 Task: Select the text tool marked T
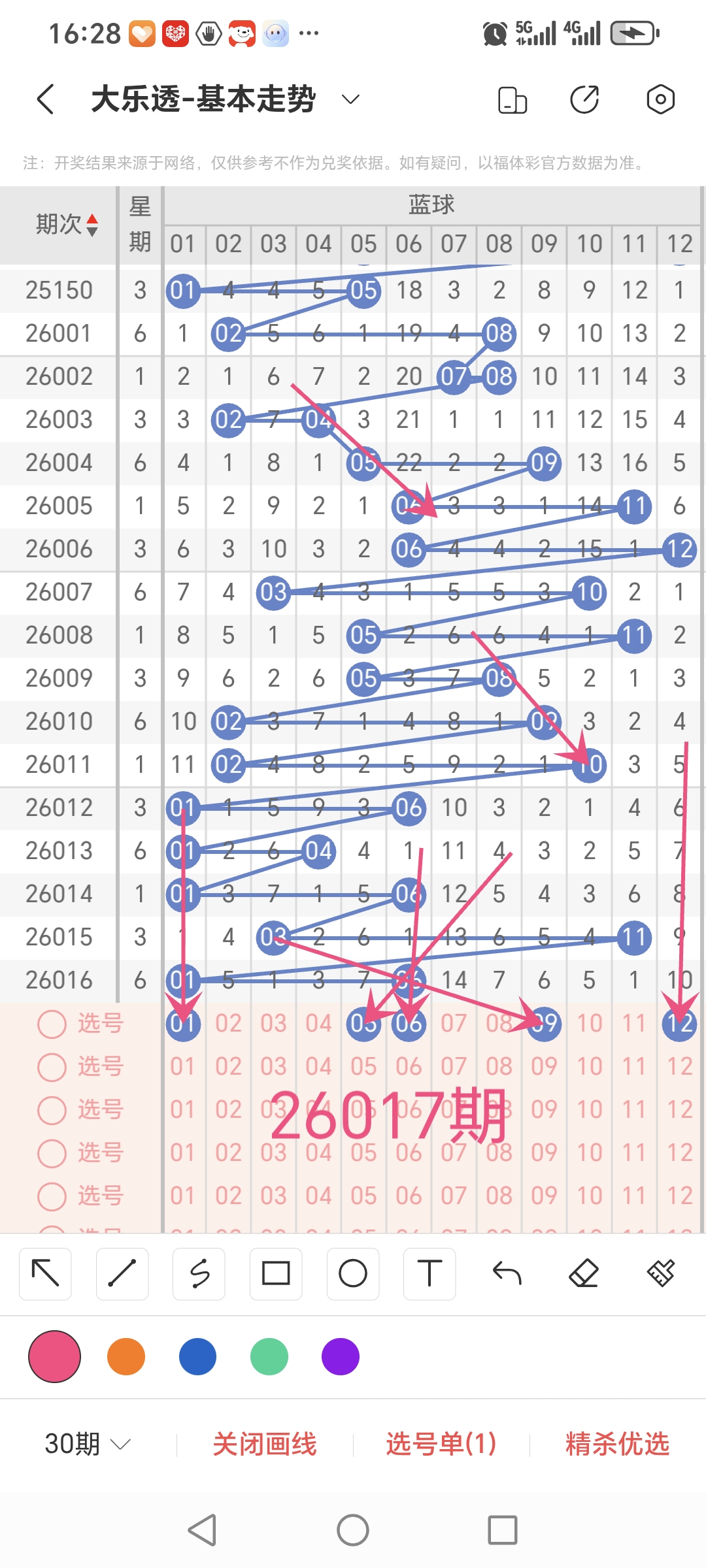coord(429,1273)
